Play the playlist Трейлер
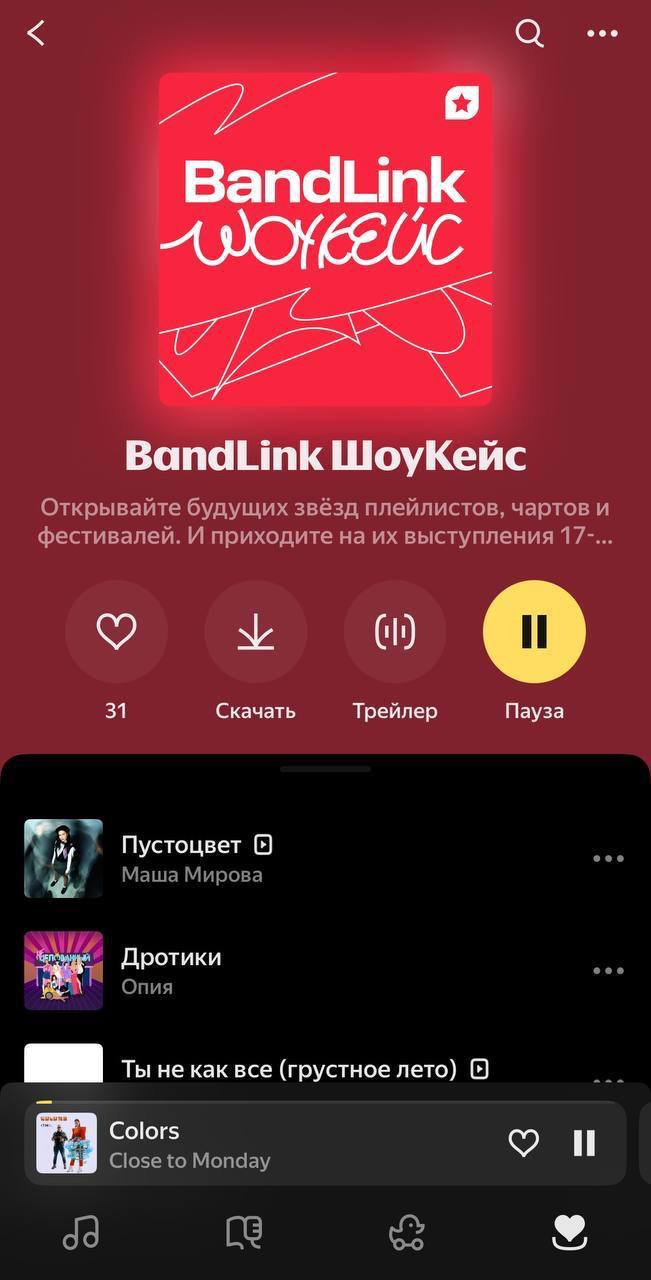This screenshot has width=651, height=1280. [x=395, y=632]
